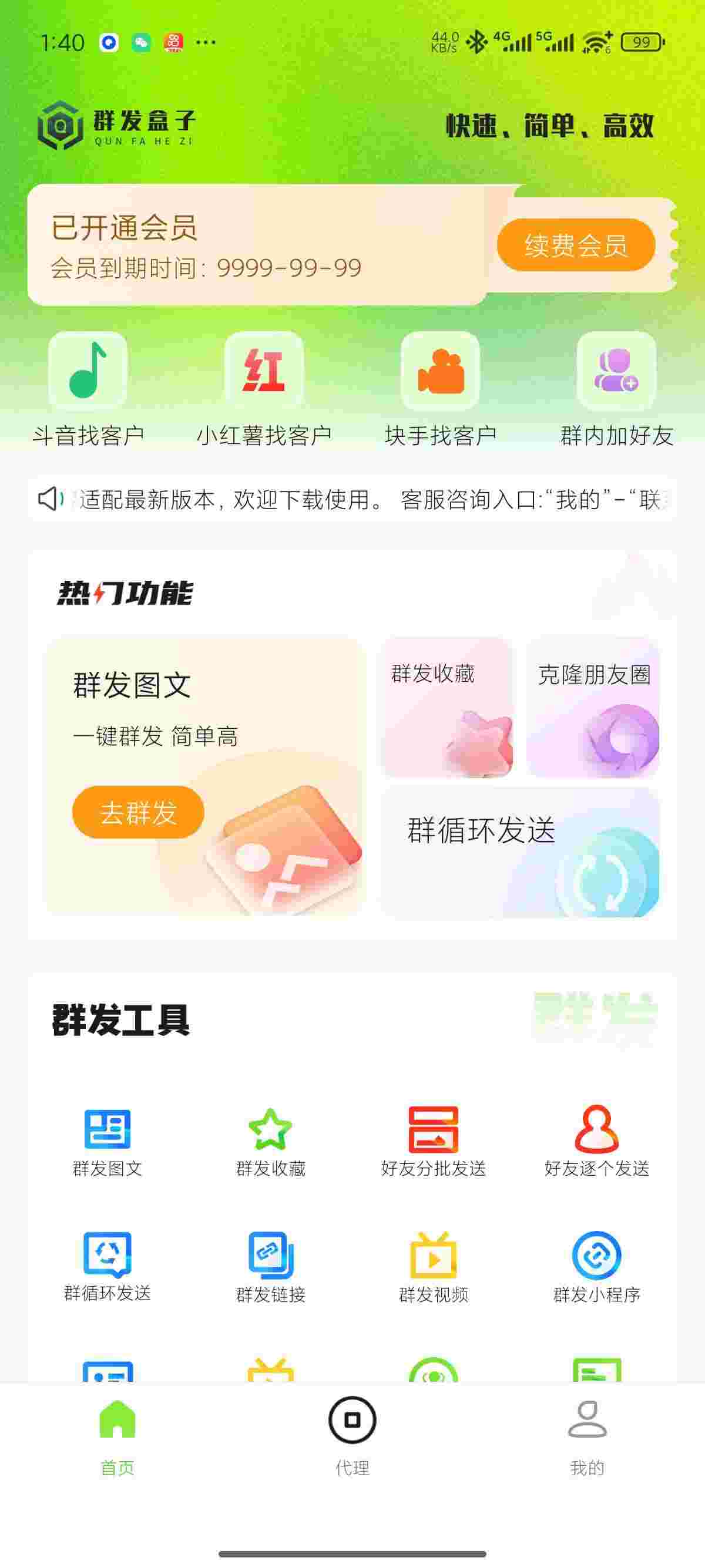Open the 克隆朋友圈 card

point(593,707)
